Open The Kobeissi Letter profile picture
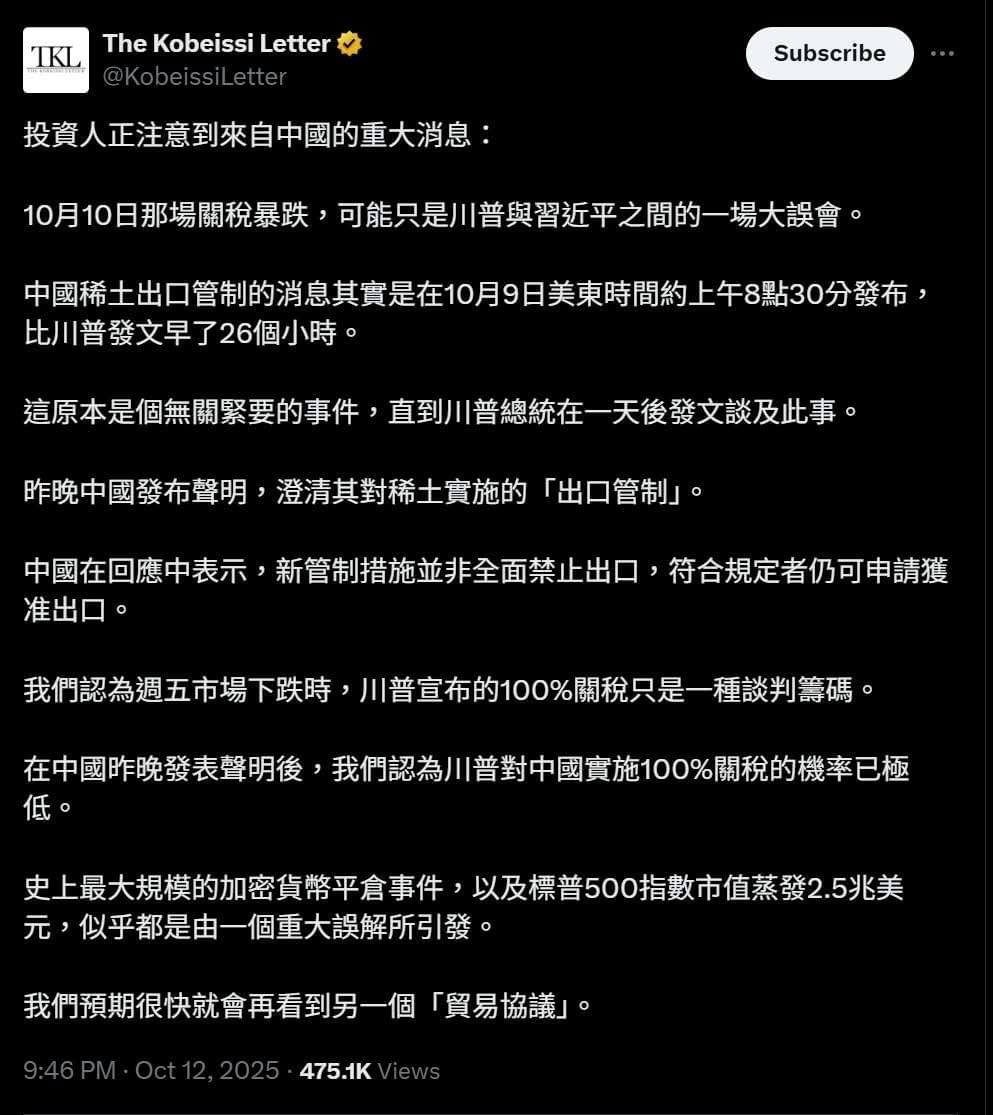 pos(54,60)
